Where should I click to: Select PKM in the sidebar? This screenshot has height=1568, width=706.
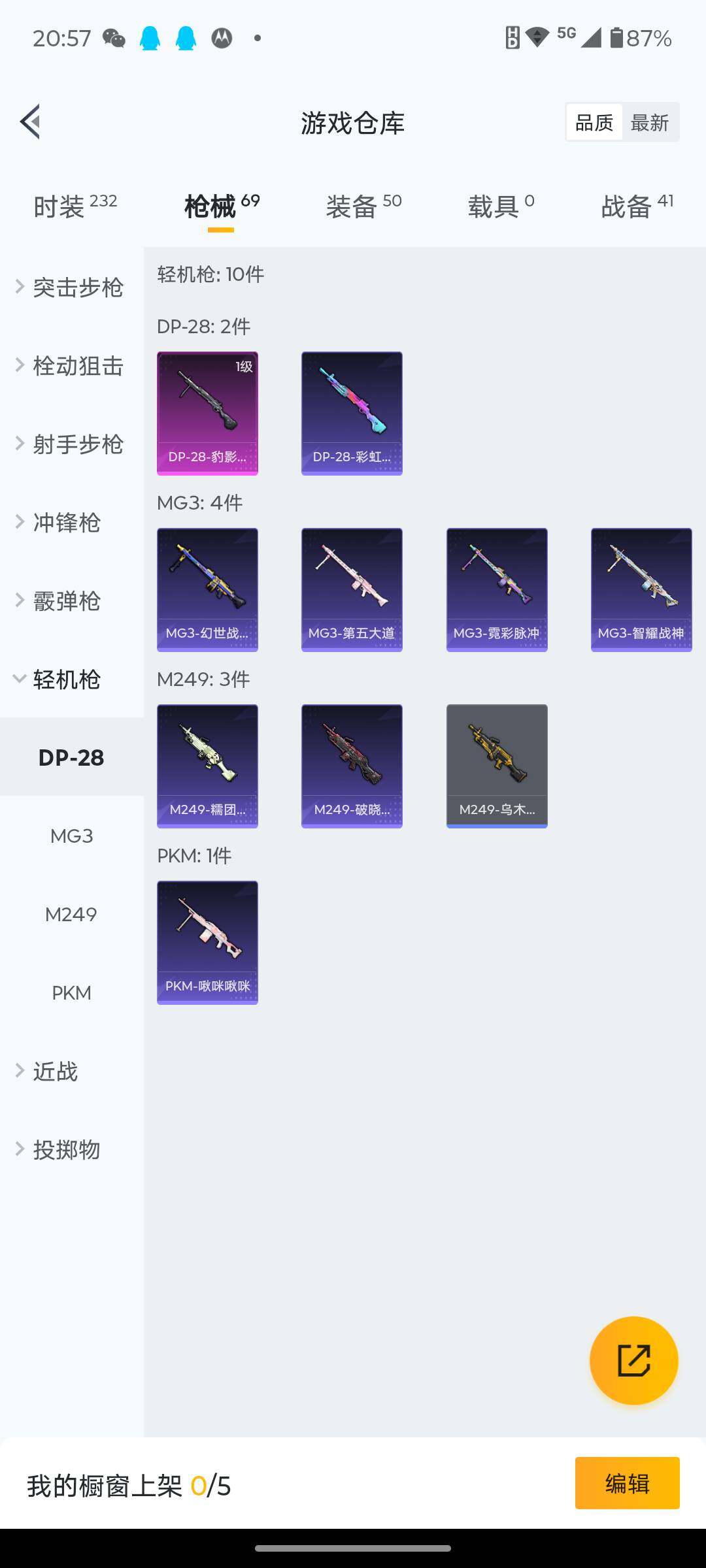pyautogui.click(x=71, y=992)
